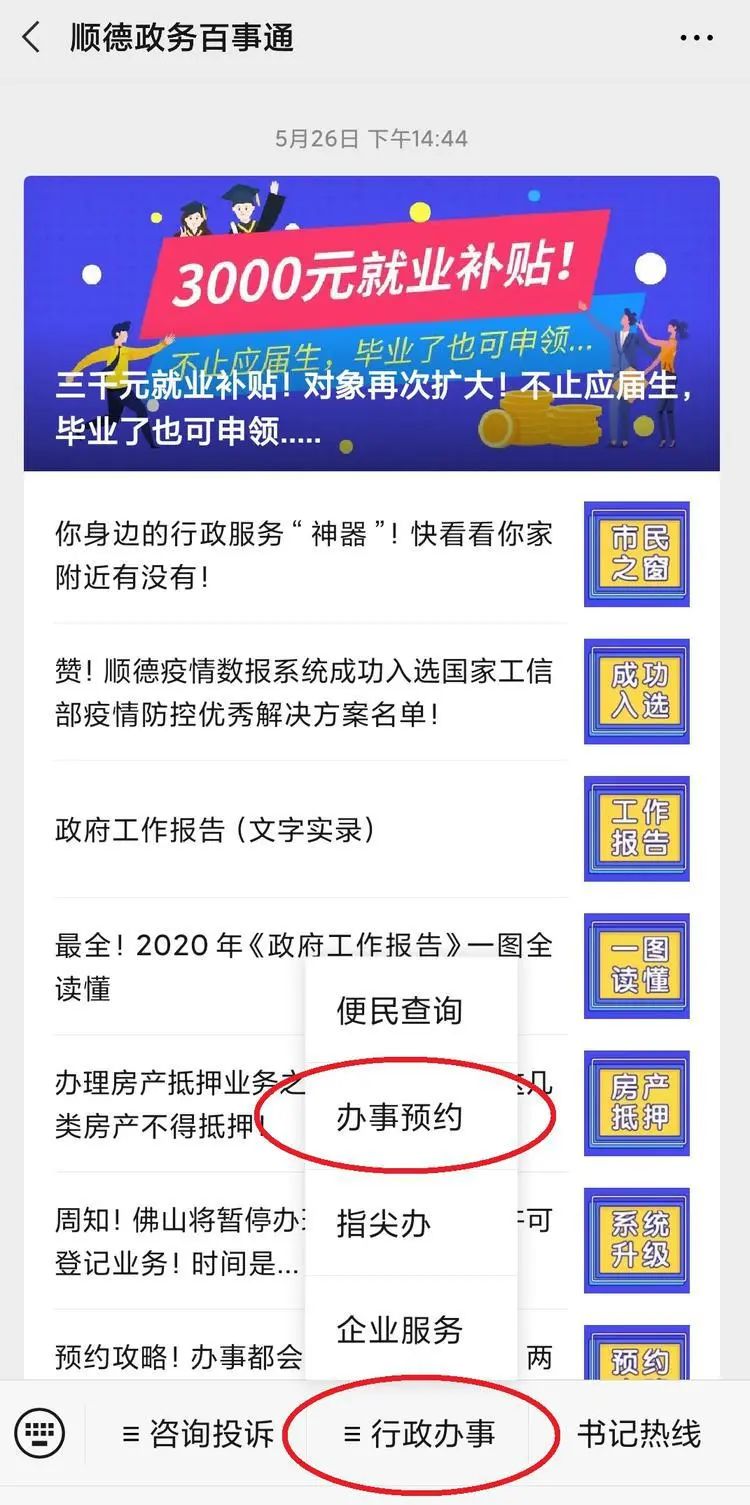Choose 办事预约 from the menu

tap(399, 1117)
